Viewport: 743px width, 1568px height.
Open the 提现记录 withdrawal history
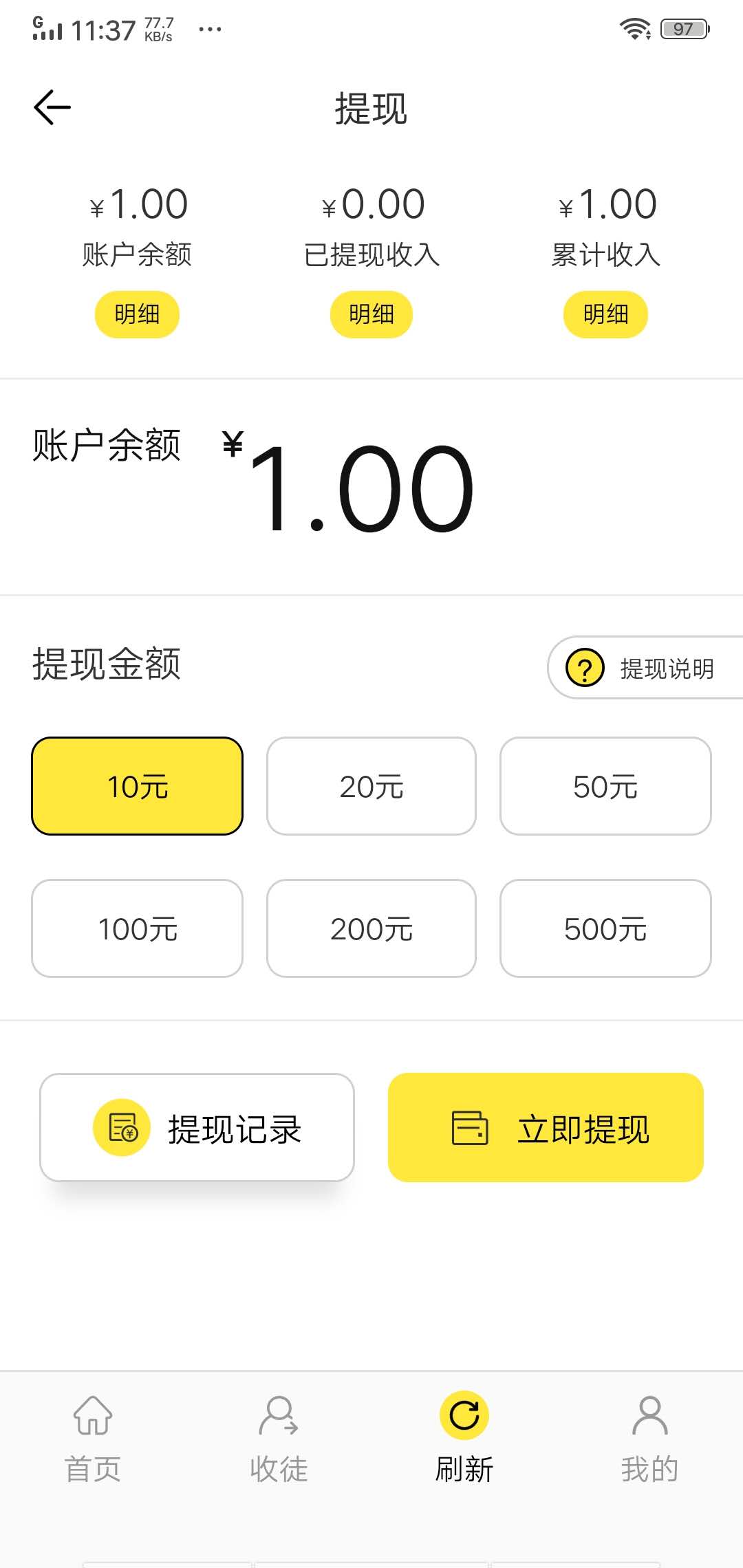[197, 1128]
